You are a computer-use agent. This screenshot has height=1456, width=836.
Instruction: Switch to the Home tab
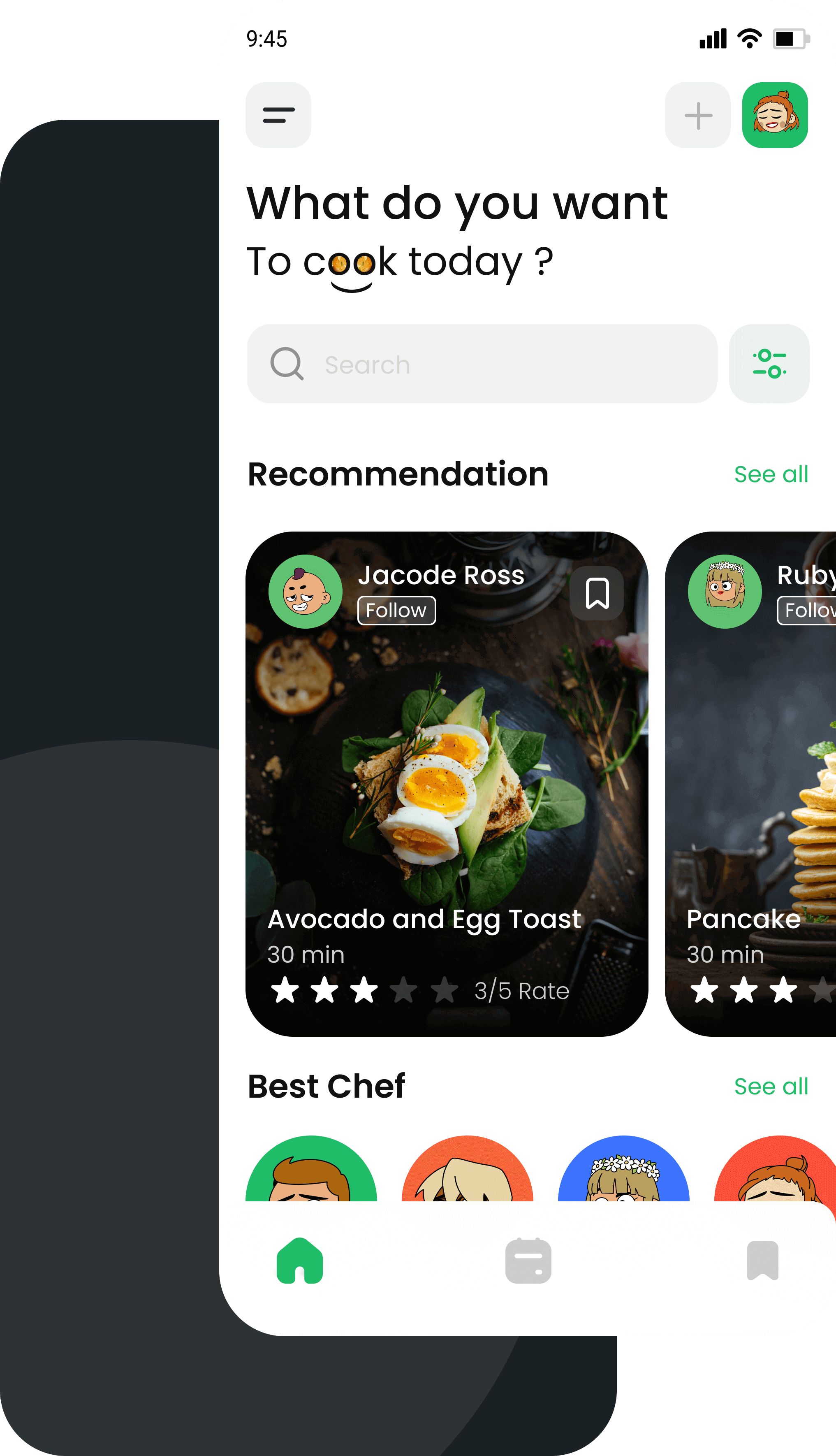click(300, 1261)
